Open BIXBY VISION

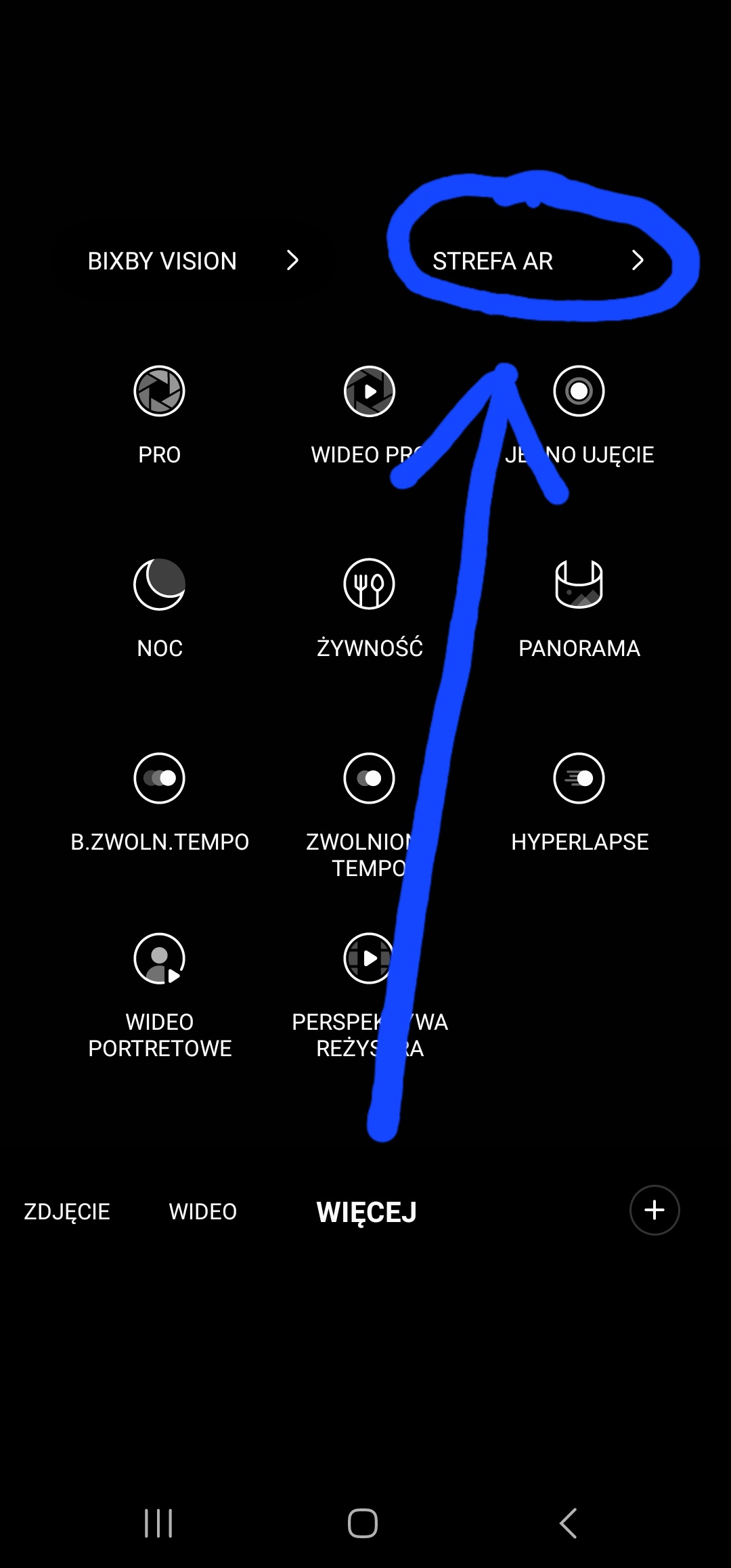161,261
